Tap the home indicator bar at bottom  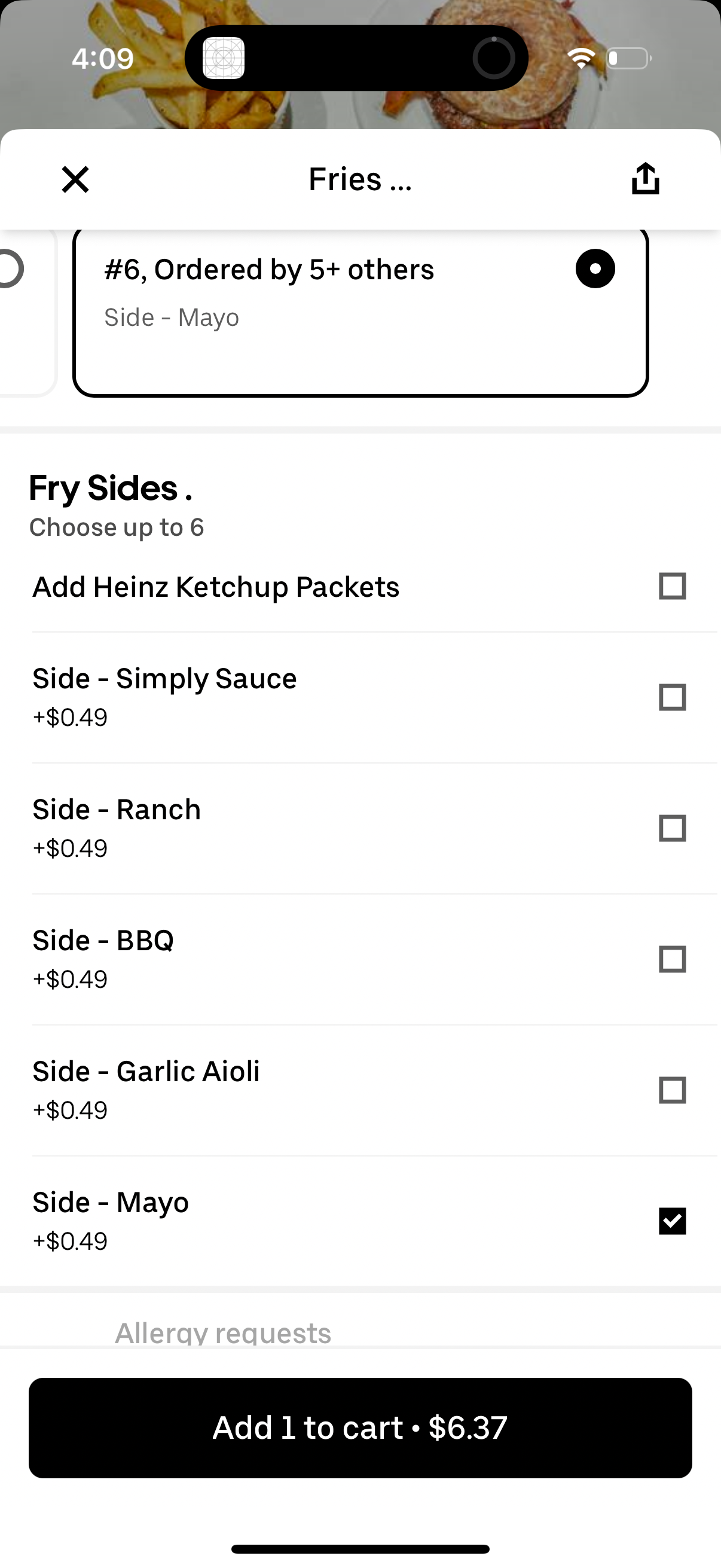click(360, 1546)
